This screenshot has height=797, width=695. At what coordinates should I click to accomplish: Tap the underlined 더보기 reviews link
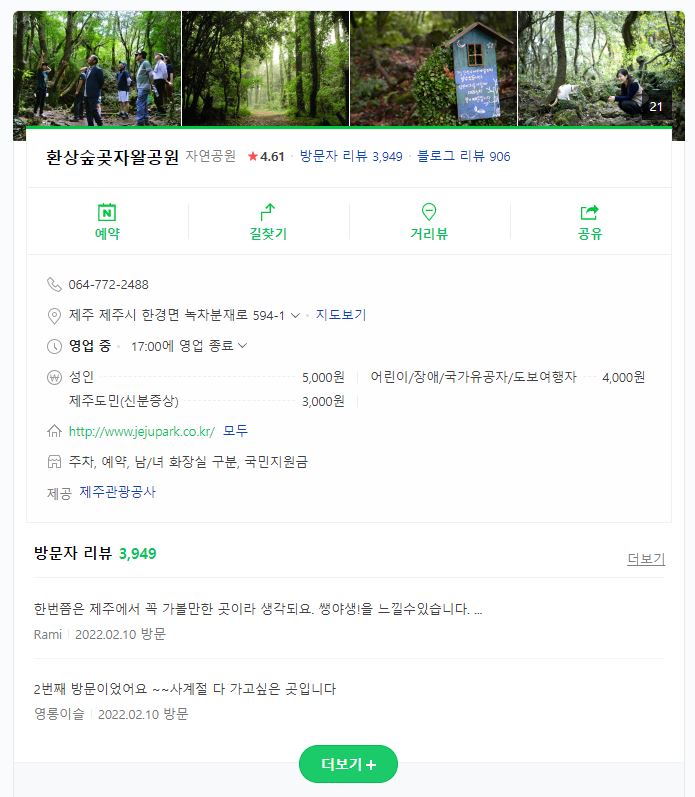645,559
